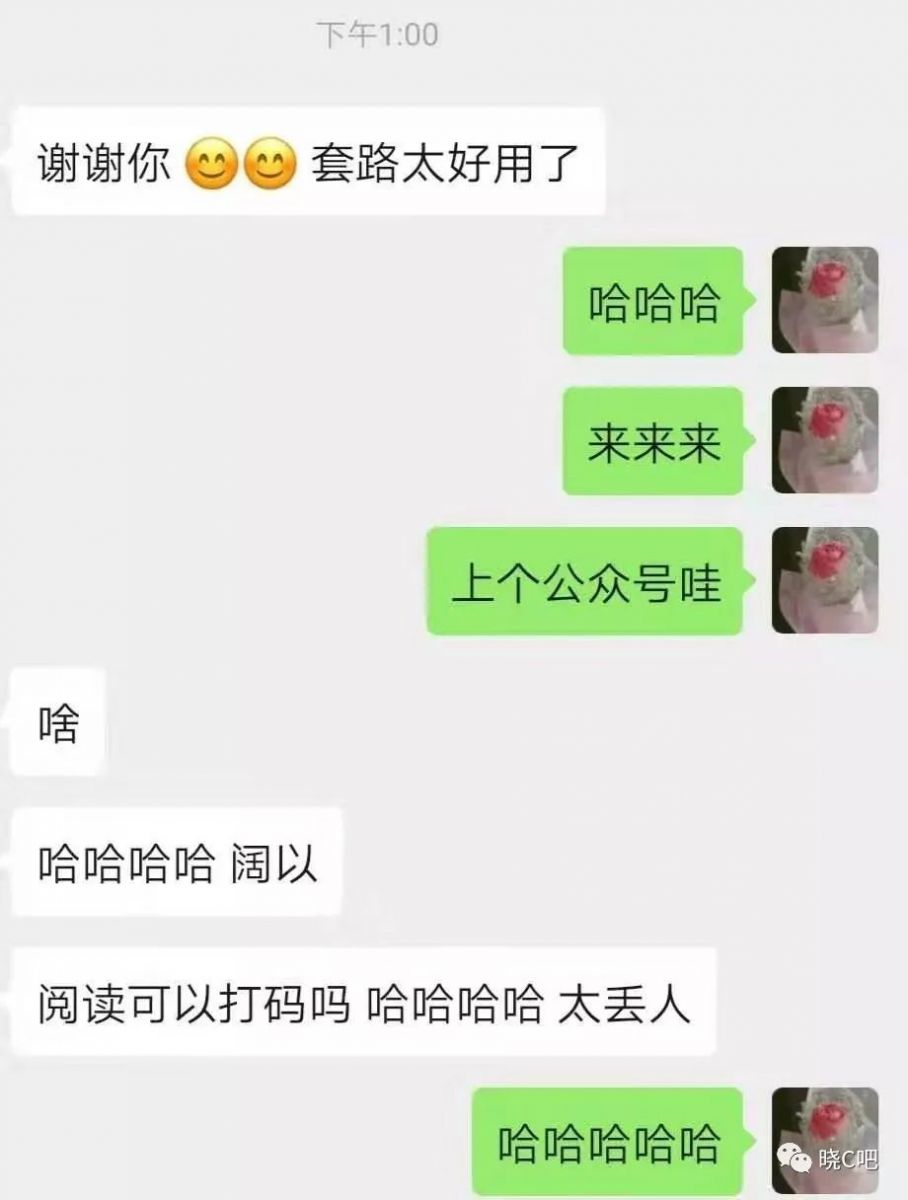Open sender's avatar beside the 哈哈哈 message
908x1200 pixels.
click(x=824, y=299)
